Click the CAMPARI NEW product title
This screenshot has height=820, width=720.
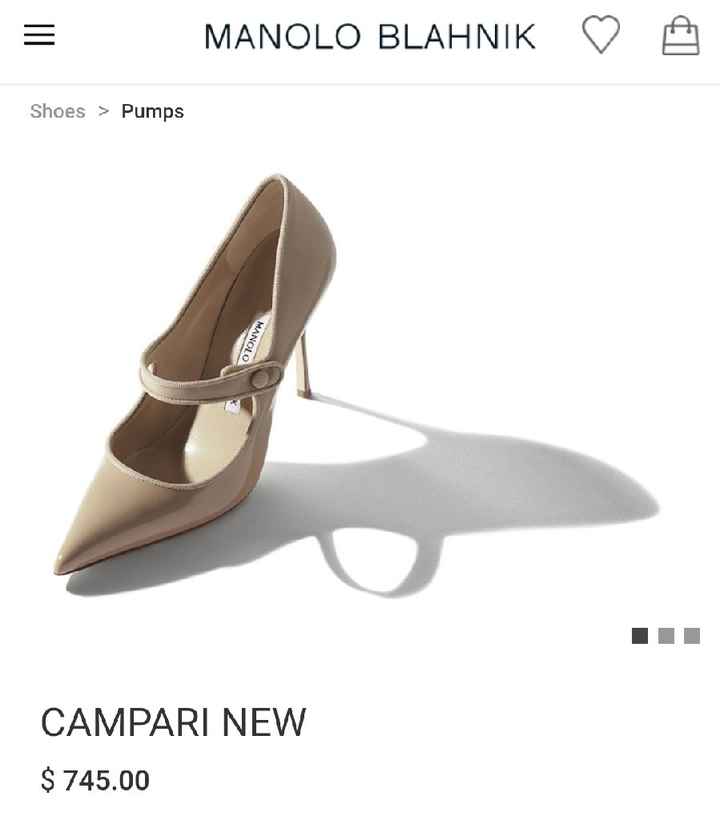click(x=172, y=721)
